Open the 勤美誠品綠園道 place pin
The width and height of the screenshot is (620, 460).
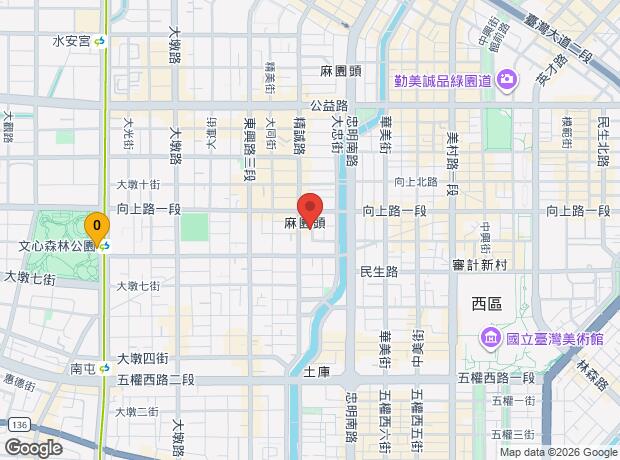[507, 79]
